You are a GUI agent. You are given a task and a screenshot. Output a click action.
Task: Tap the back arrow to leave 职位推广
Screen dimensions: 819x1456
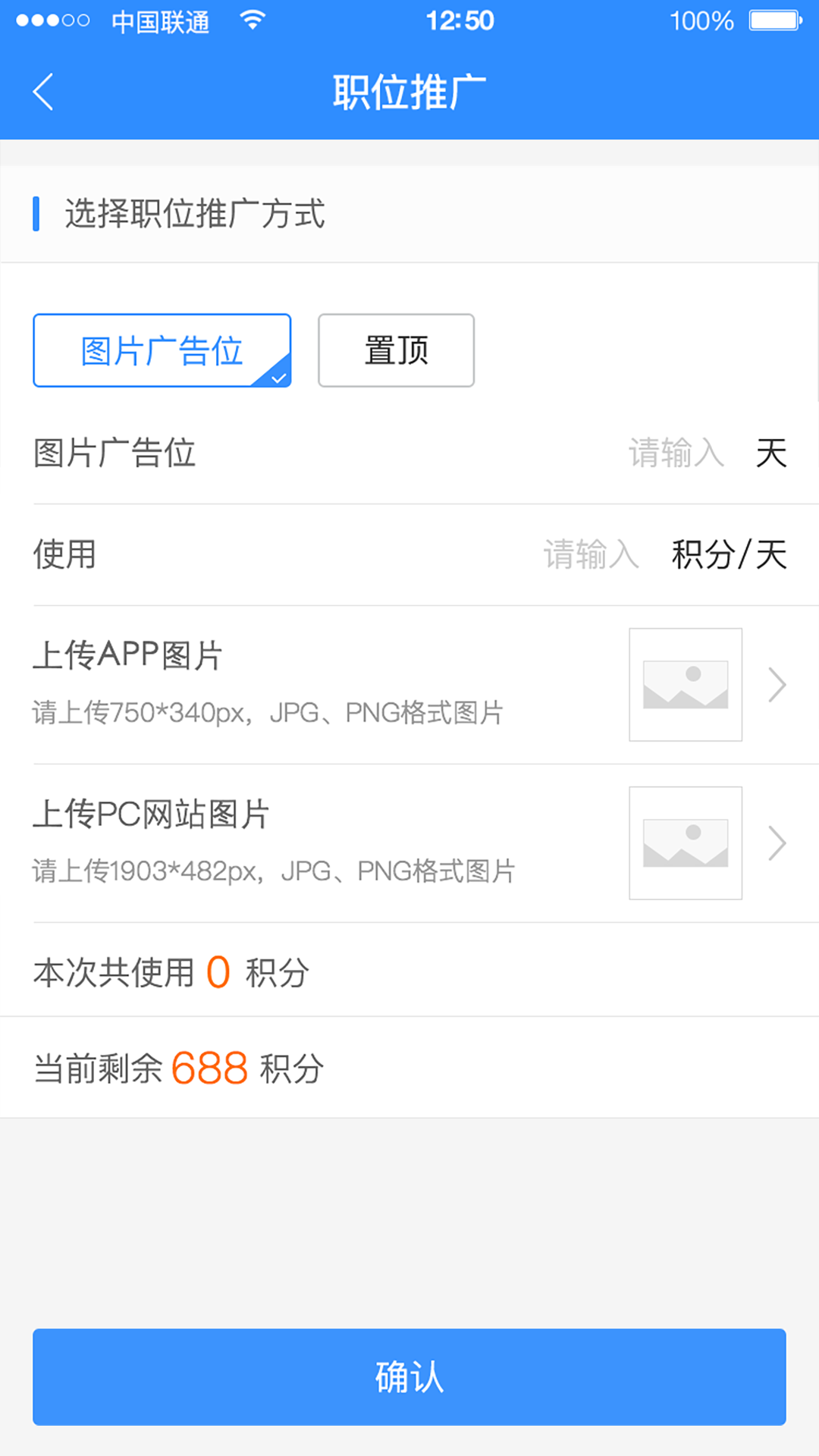[x=42, y=91]
